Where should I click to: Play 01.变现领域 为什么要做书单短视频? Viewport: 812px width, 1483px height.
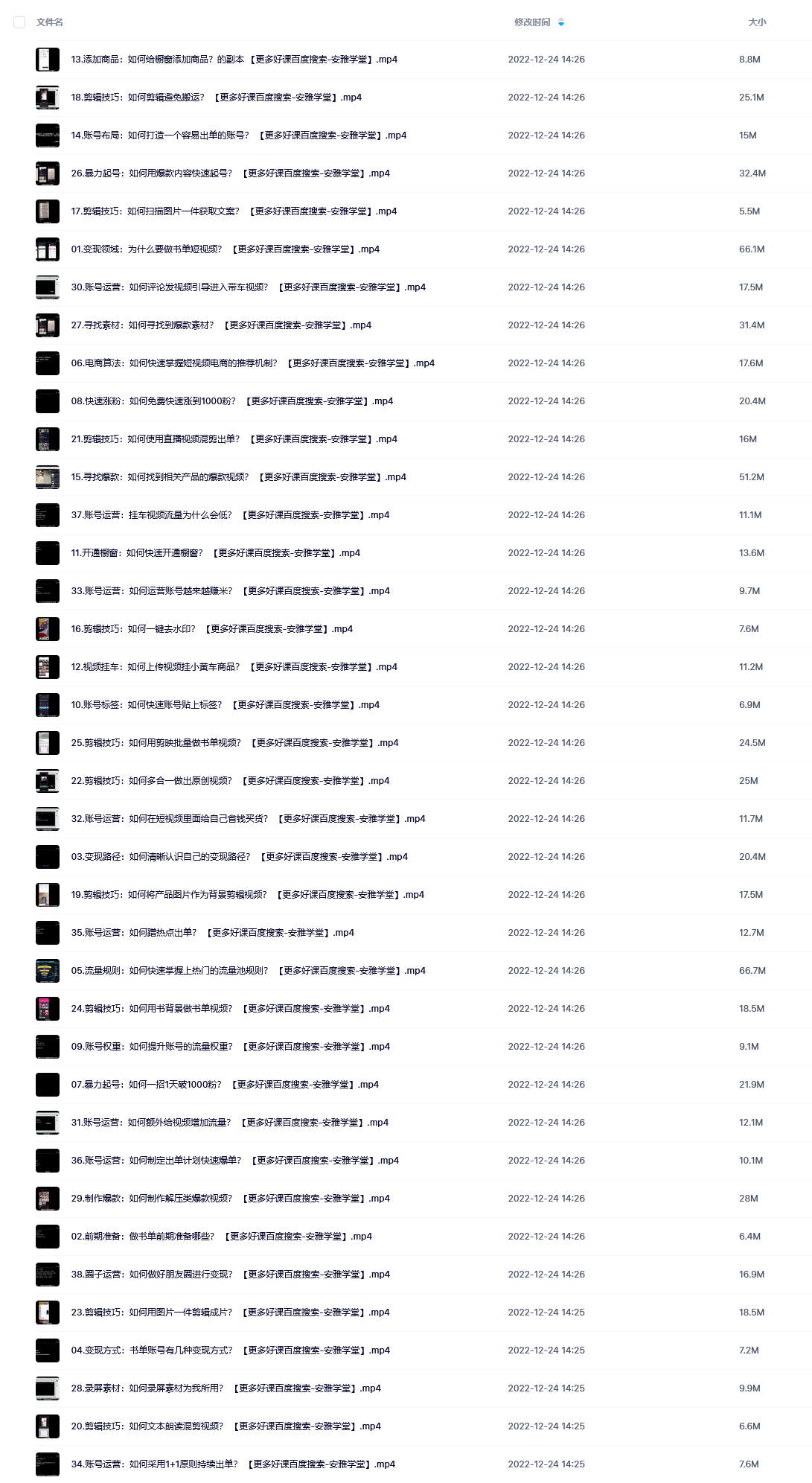(225, 249)
